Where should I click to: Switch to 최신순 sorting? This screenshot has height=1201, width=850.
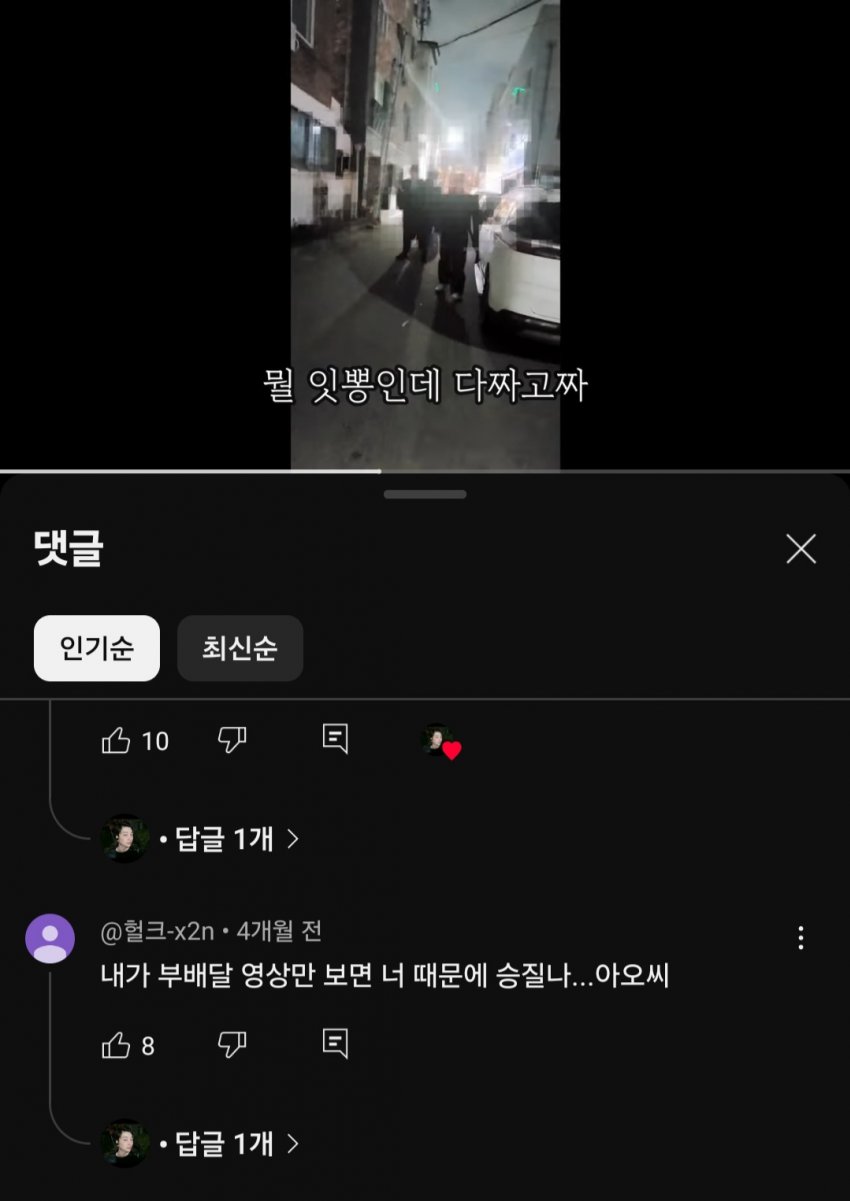240,648
